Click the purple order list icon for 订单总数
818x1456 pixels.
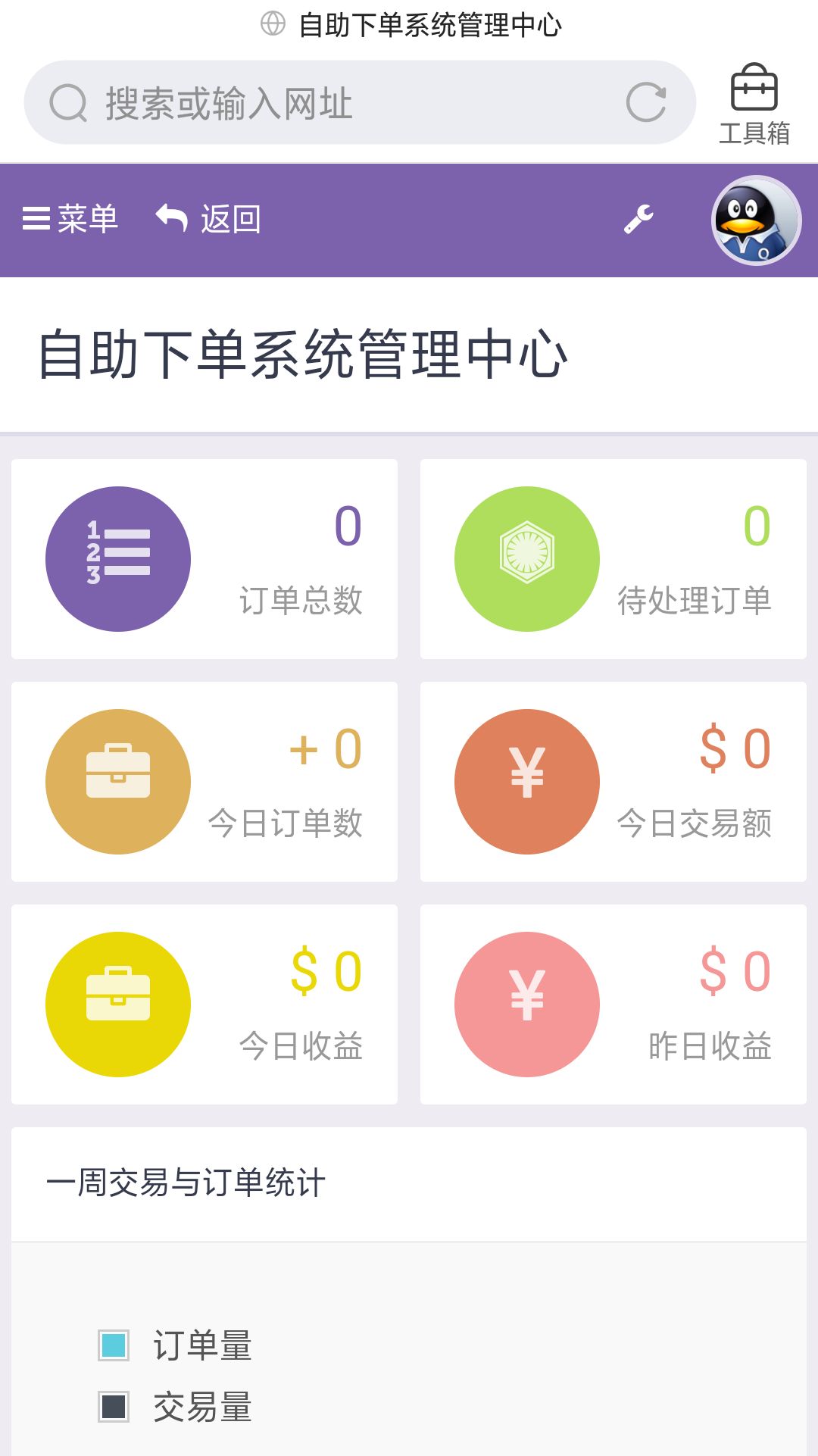pos(117,559)
